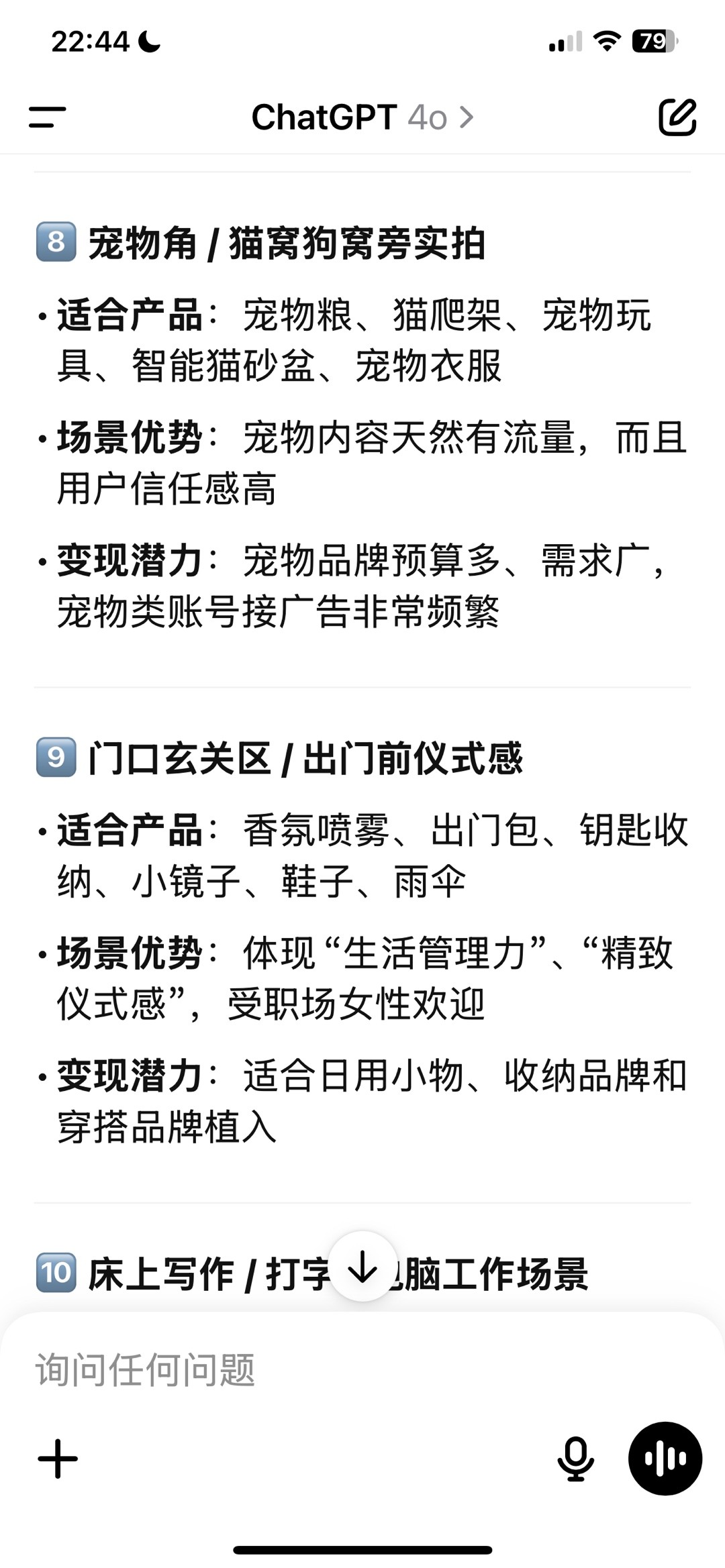The height and width of the screenshot is (1568, 725).
Task: Tap the microphone for voice dictation
Action: (x=575, y=1459)
